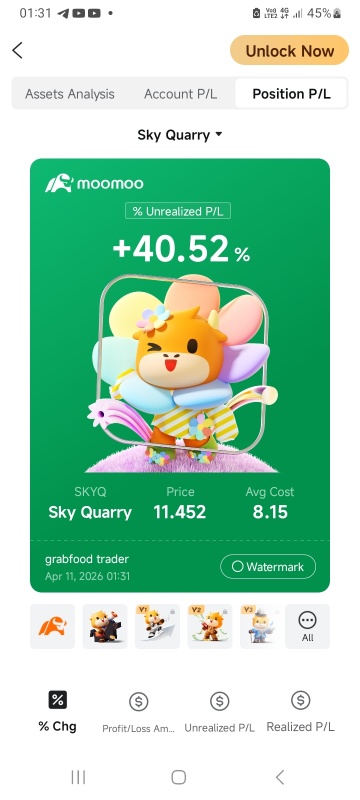Show Realized P/L on the card

[300, 712]
